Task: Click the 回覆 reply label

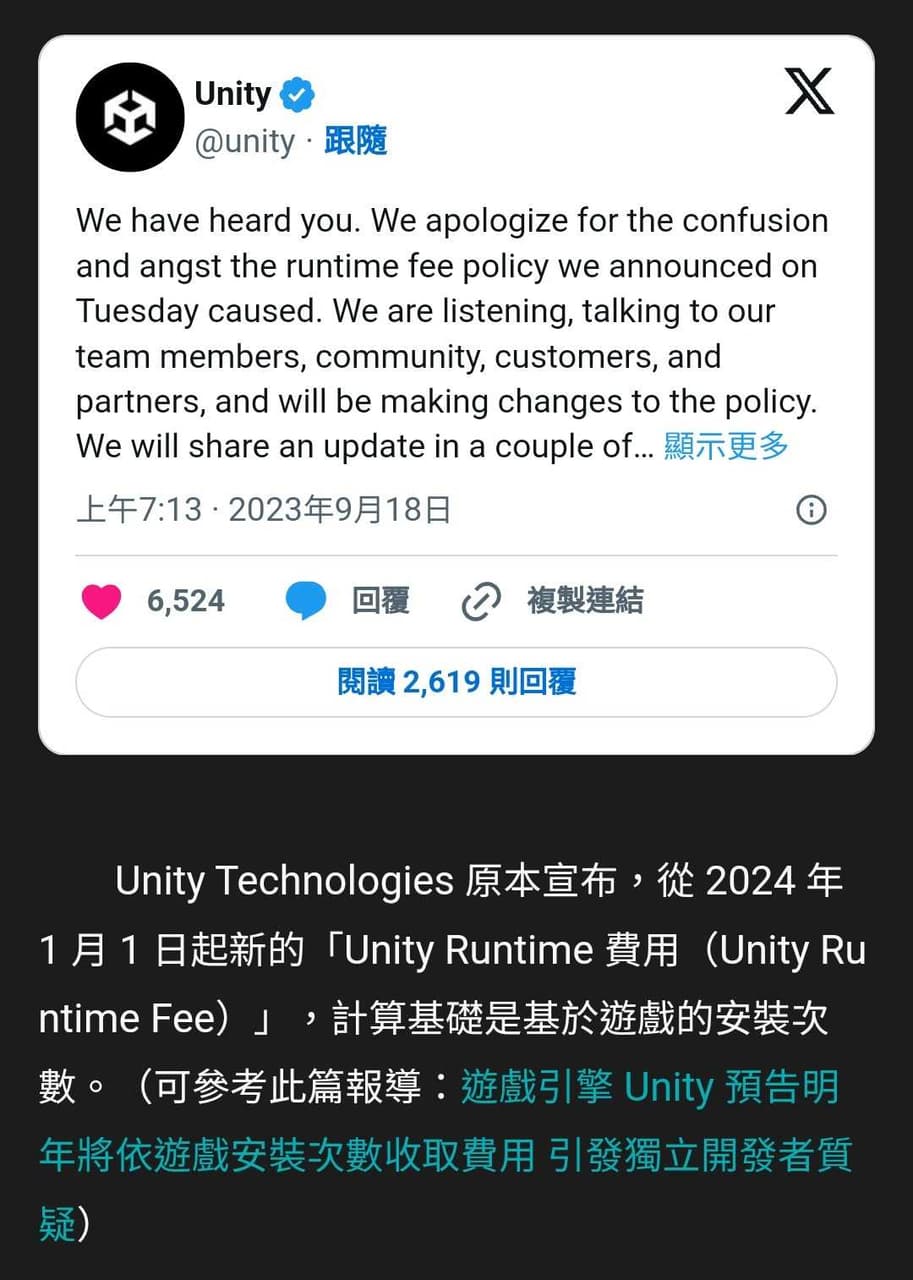Action: click(x=379, y=600)
